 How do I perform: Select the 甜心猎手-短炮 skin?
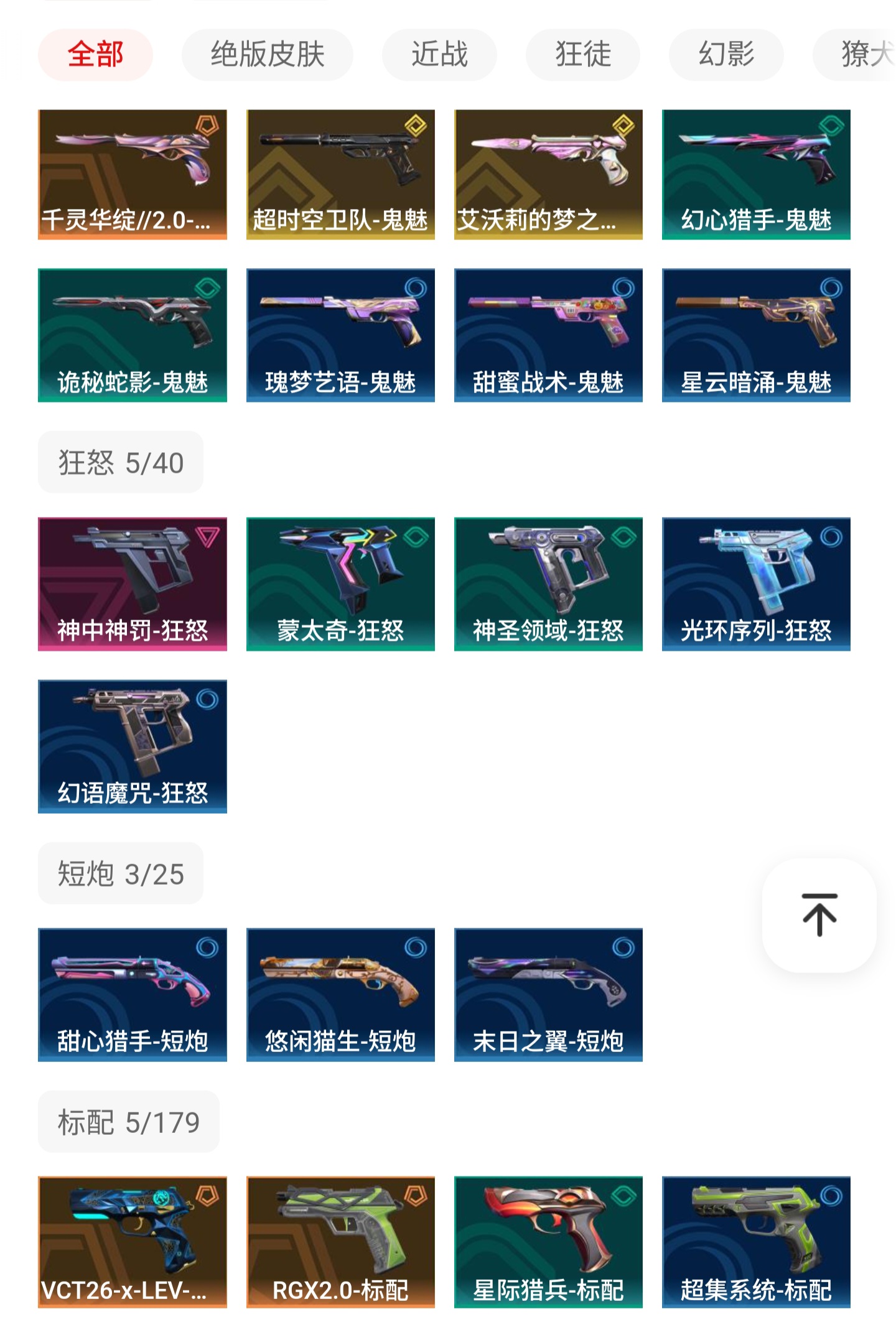[133, 995]
